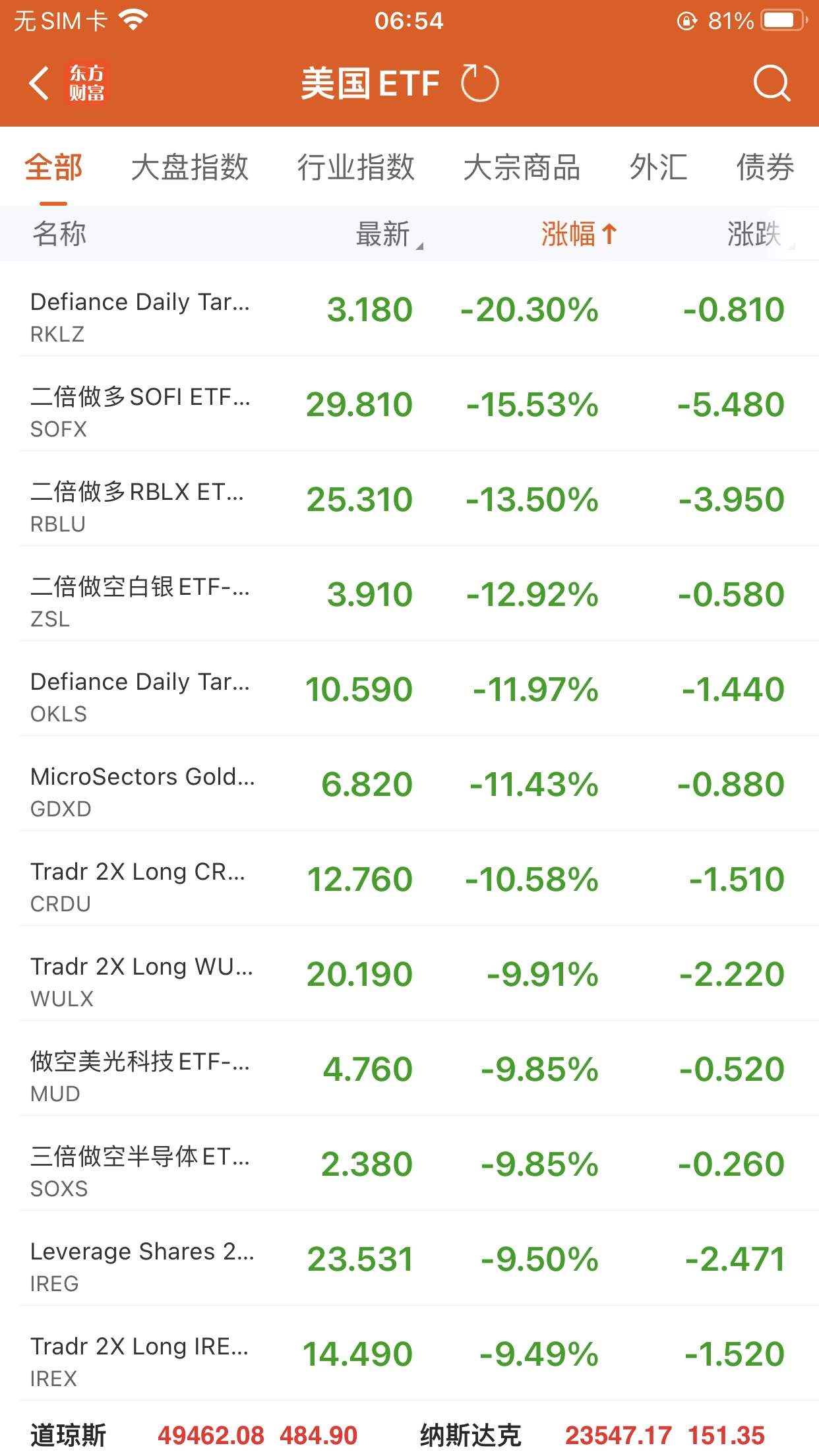Viewport: 819px width, 1456px height.
Task: Go back to the previous page
Action: (40, 84)
